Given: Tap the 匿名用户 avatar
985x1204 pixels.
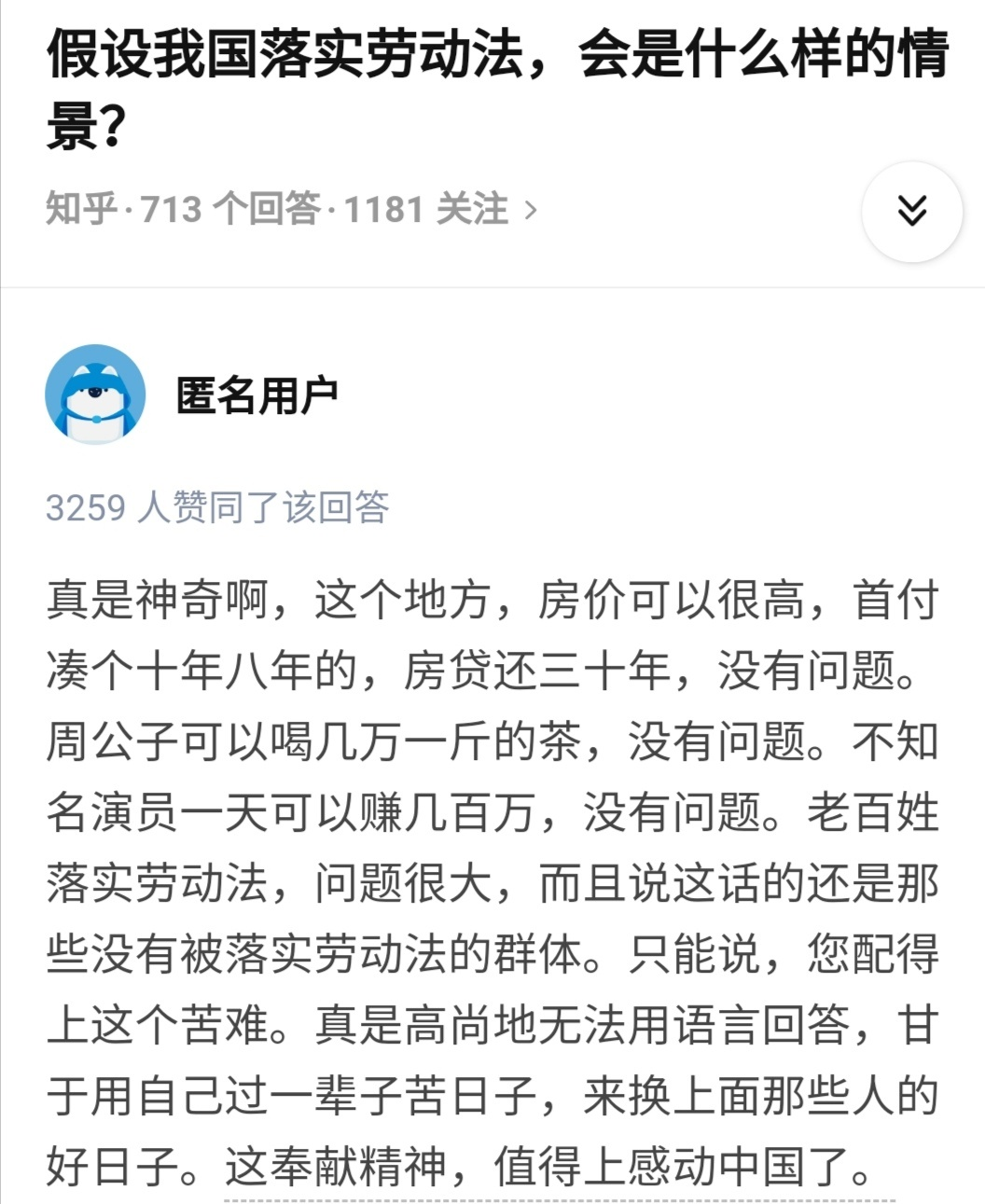Looking at the screenshot, I should pyautogui.click(x=95, y=394).
